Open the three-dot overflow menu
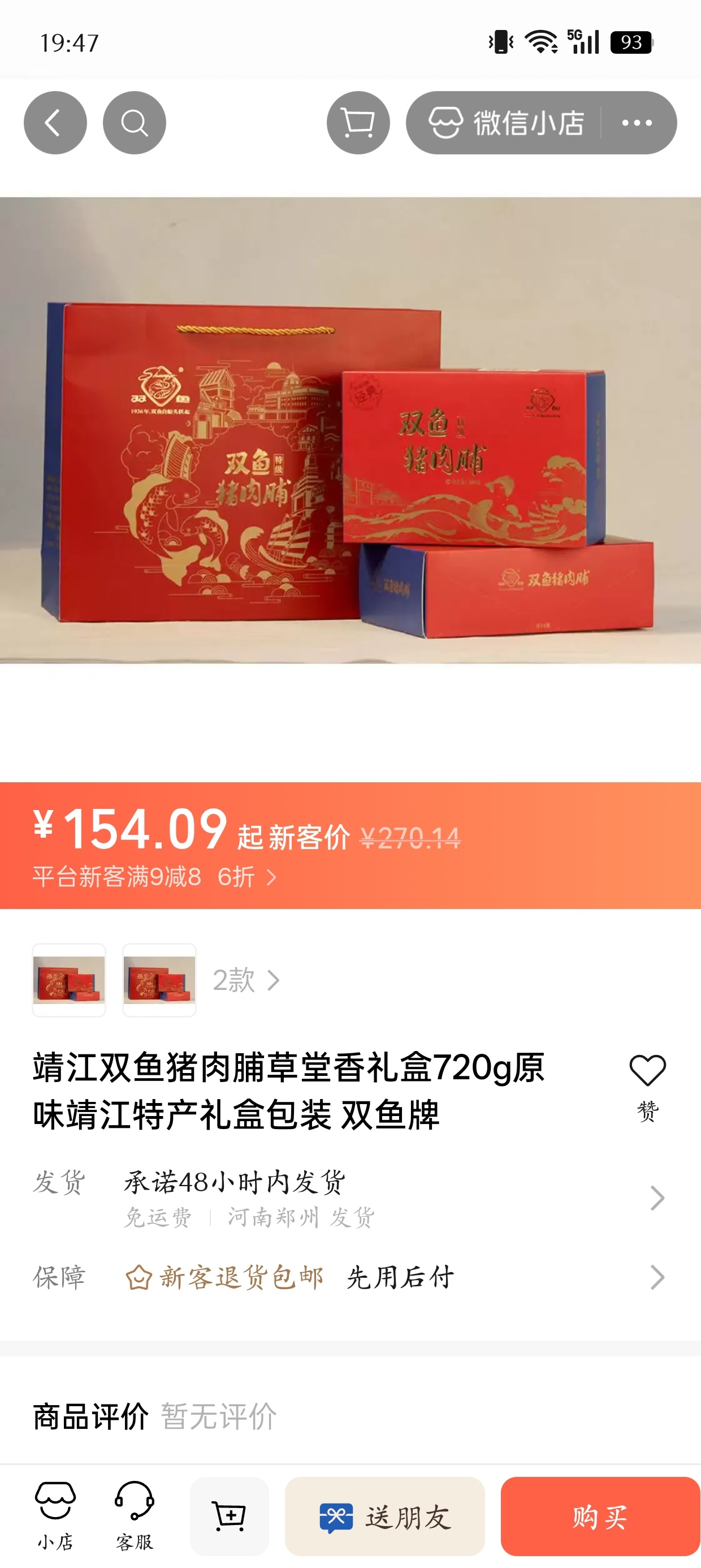 (x=637, y=123)
